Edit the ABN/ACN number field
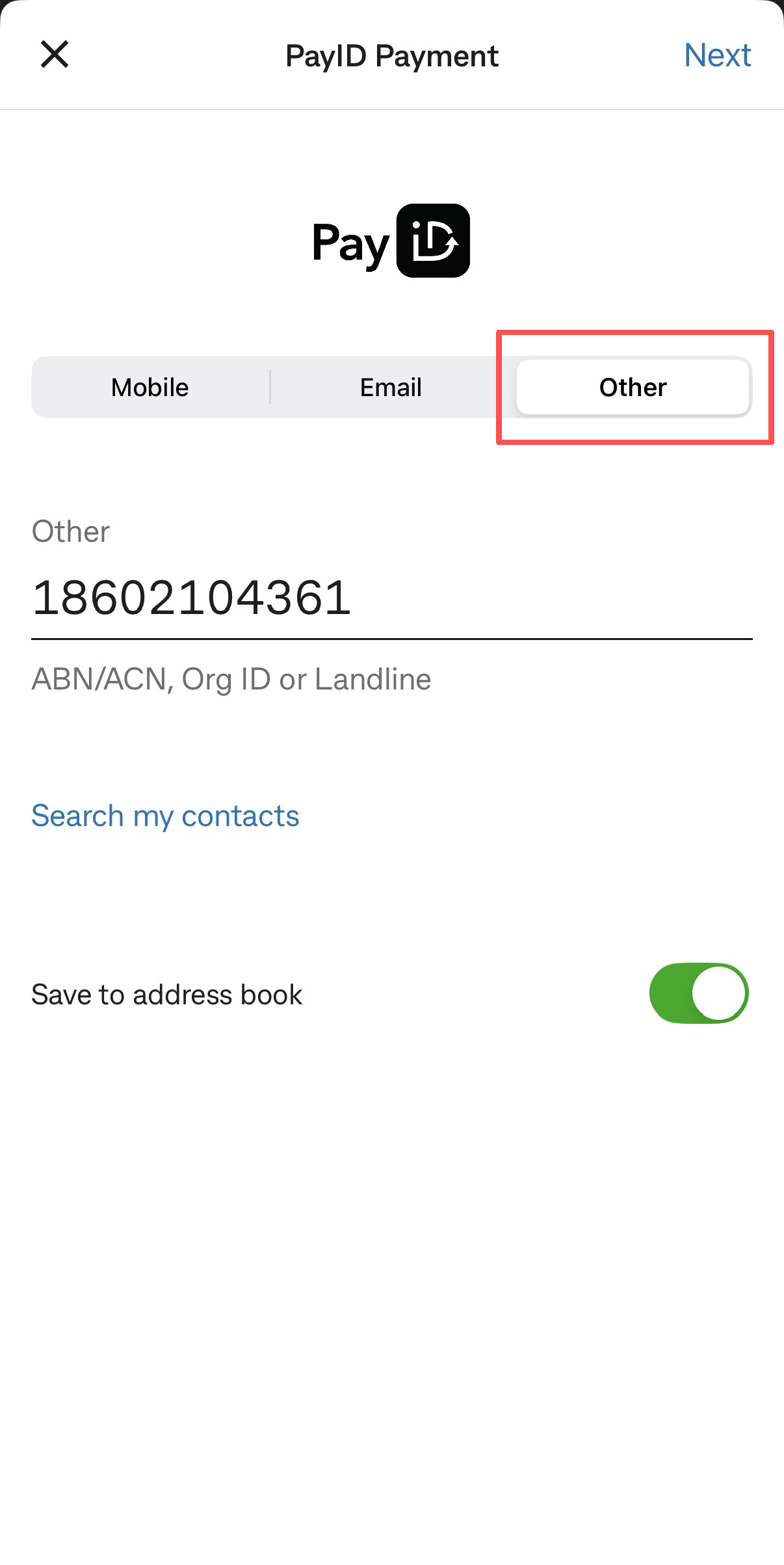This screenshot has height=1565, width=784. click(390, 598)
